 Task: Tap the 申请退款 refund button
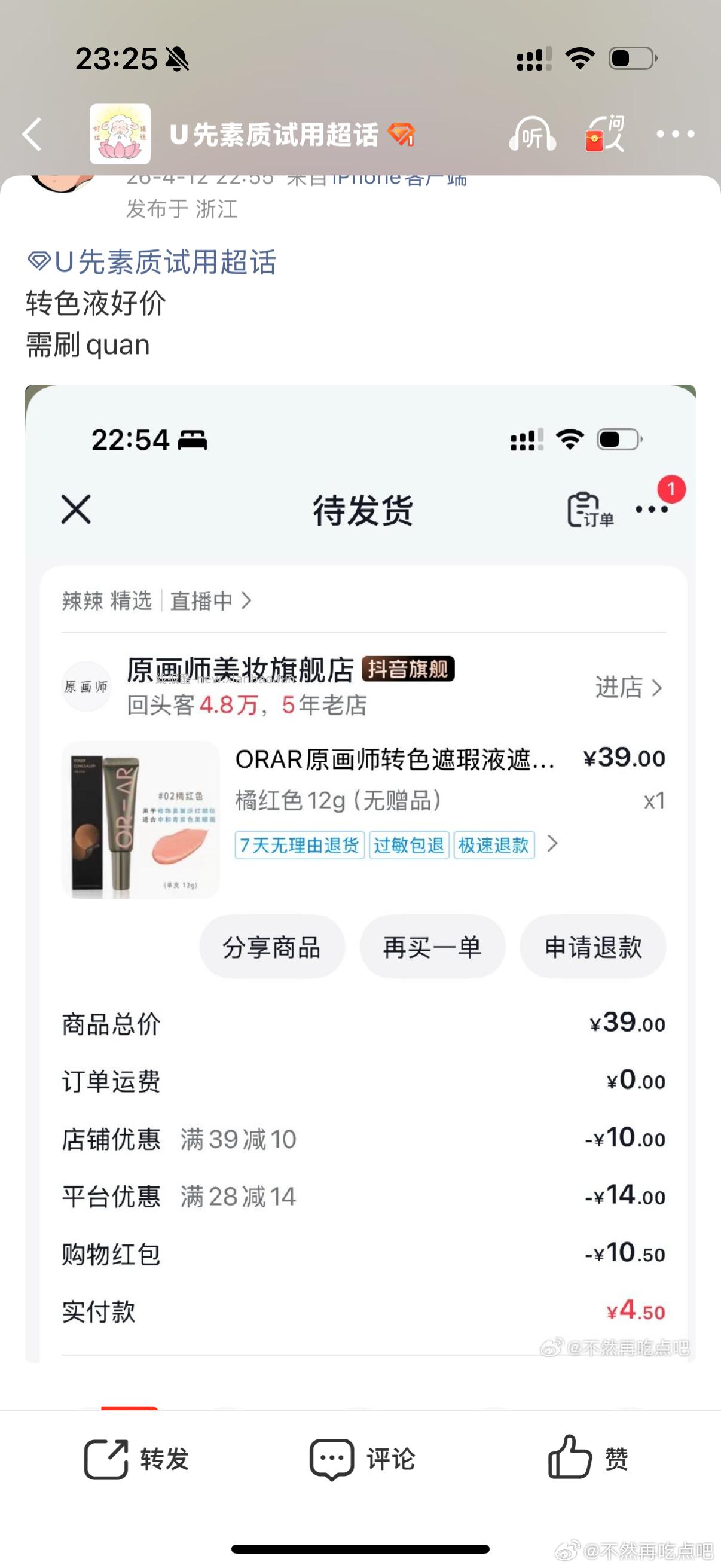tap(592, 947)
